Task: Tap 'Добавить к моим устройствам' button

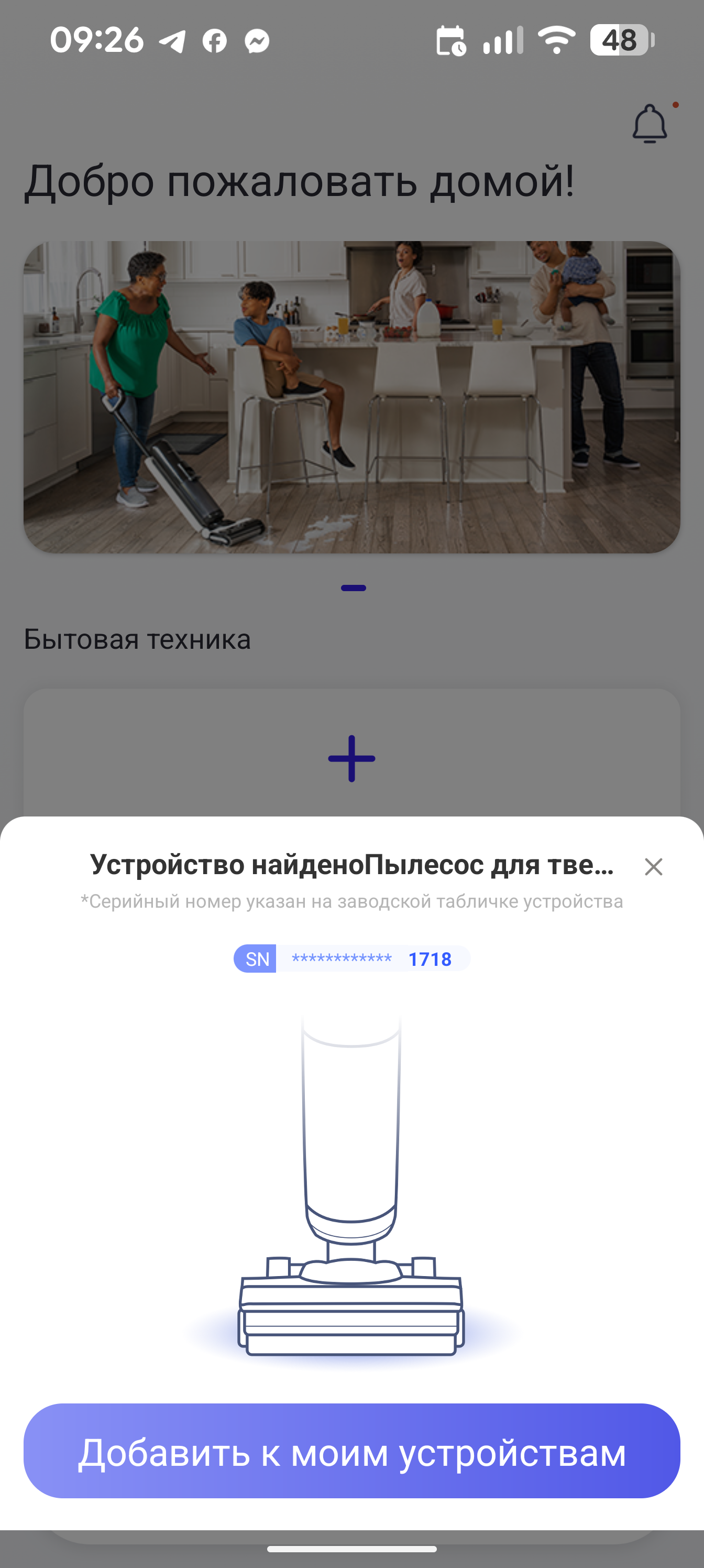Action: click(351, 1452)
